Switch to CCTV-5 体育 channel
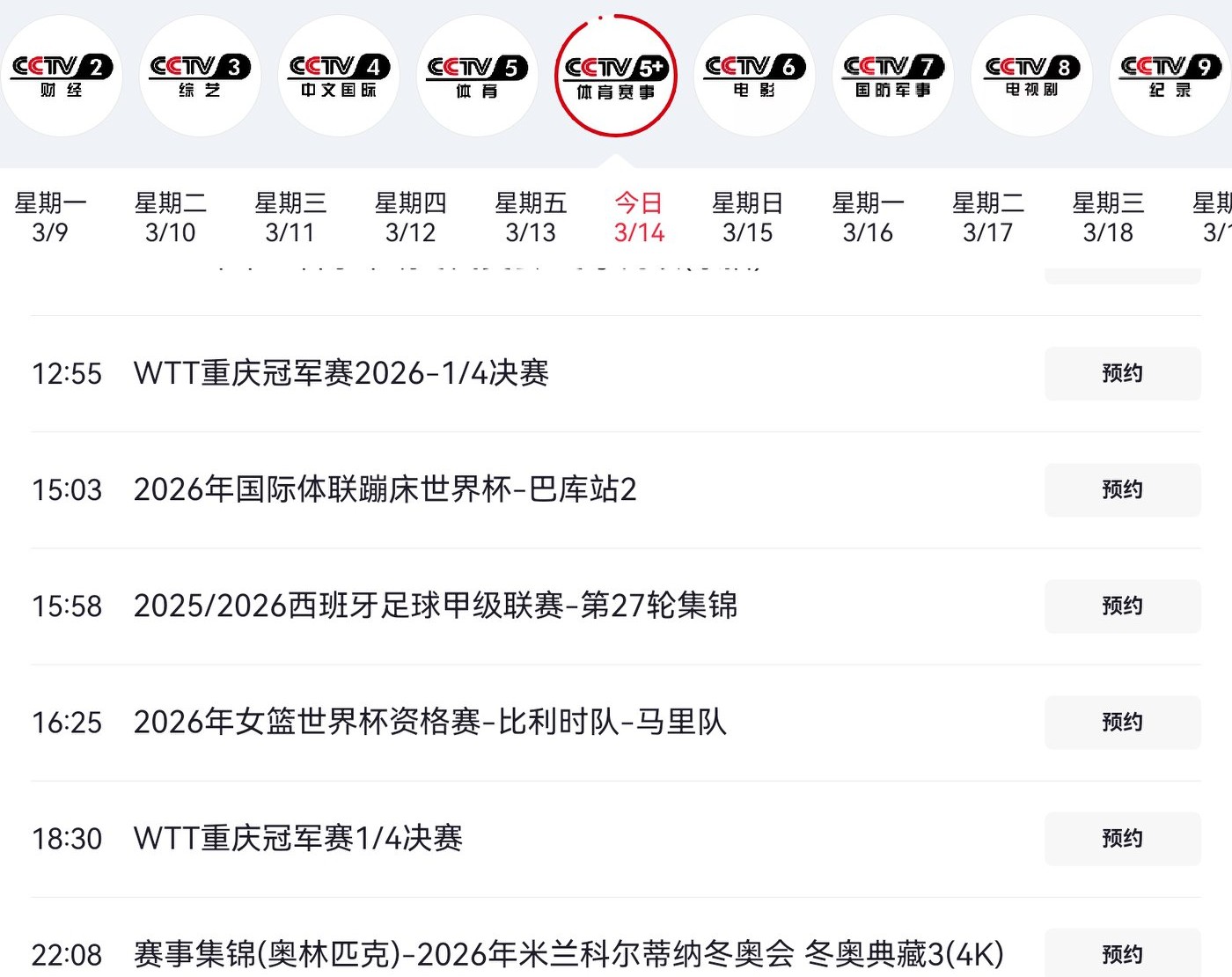 click(x=477, y=76)
